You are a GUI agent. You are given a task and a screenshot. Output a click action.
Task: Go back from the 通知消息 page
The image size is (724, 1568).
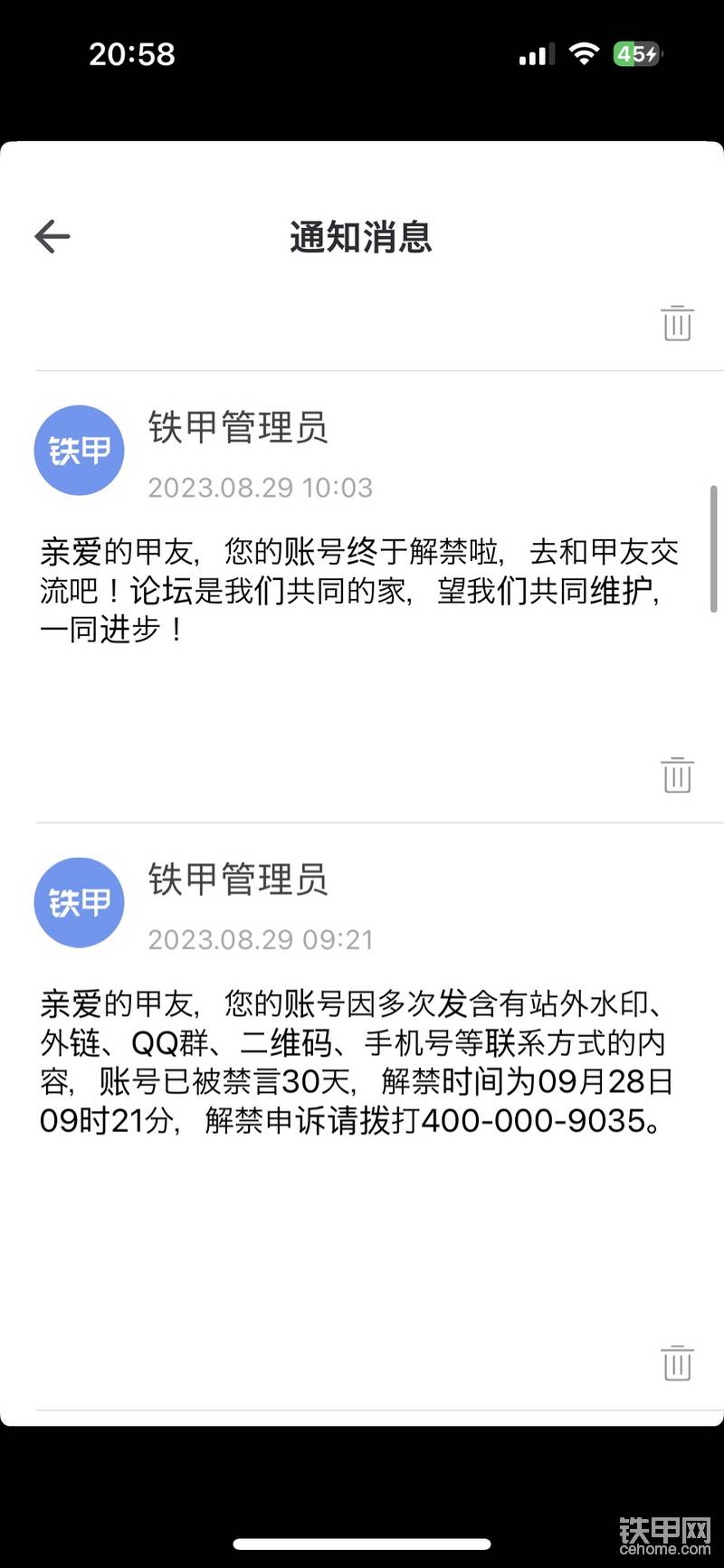coord(52,237)
